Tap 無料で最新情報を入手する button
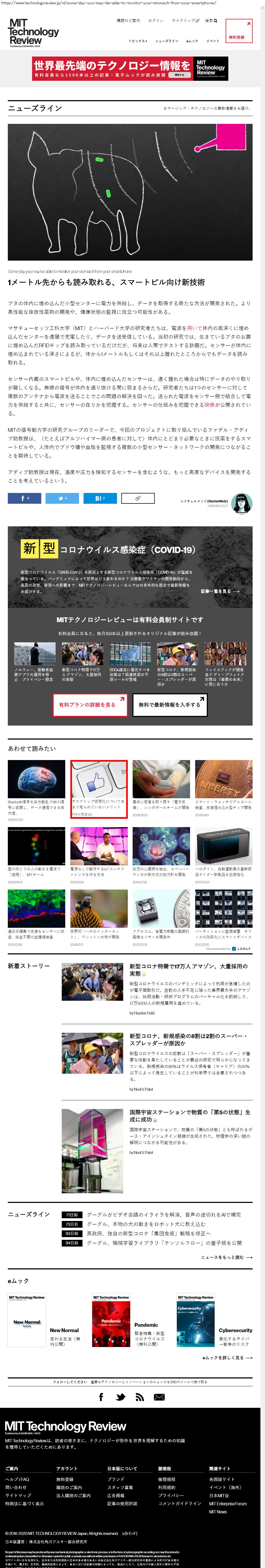This screenshot has width=265, height=1568. click(169, 704)
